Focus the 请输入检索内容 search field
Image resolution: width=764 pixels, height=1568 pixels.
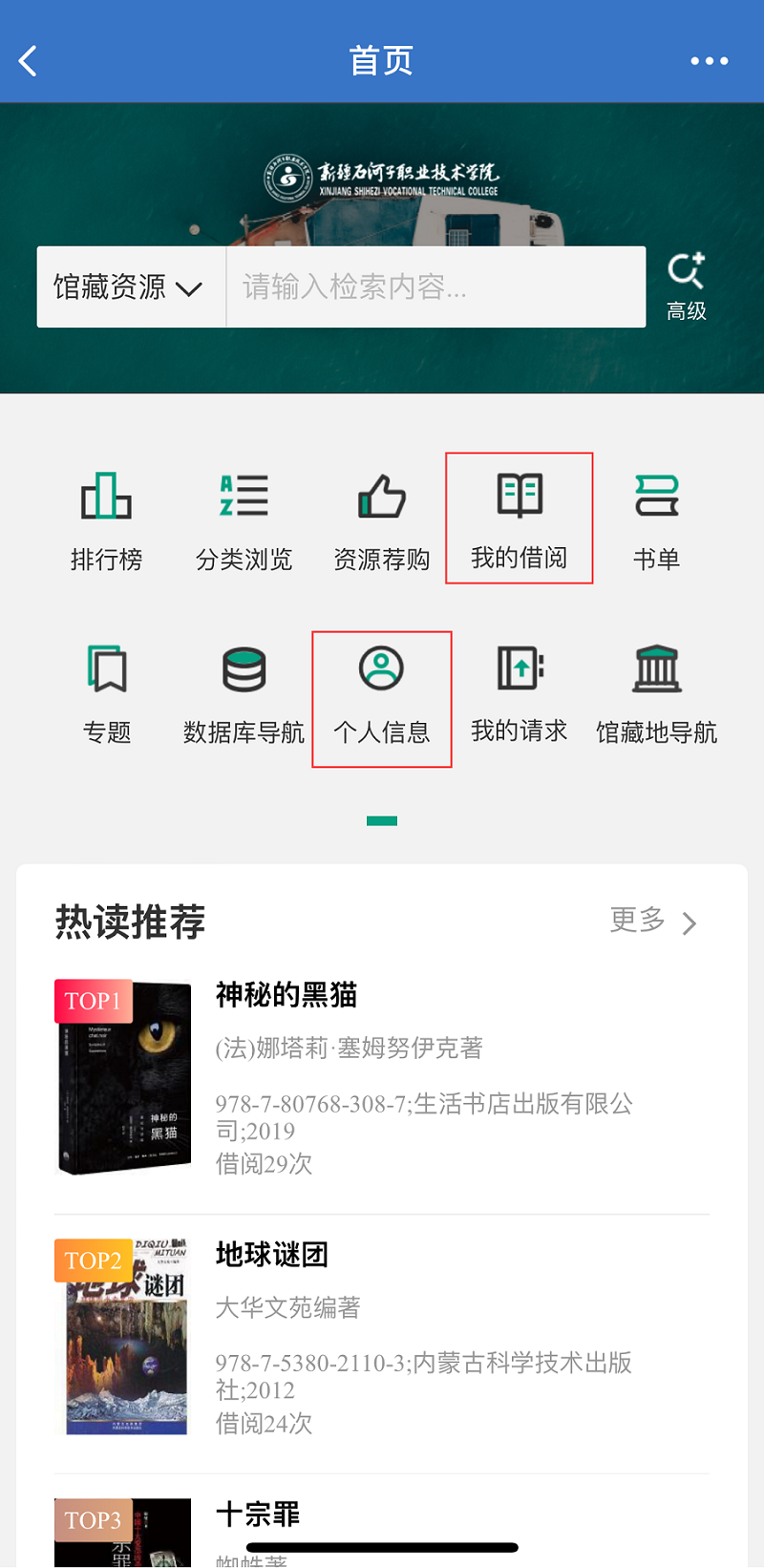(435, 287)
